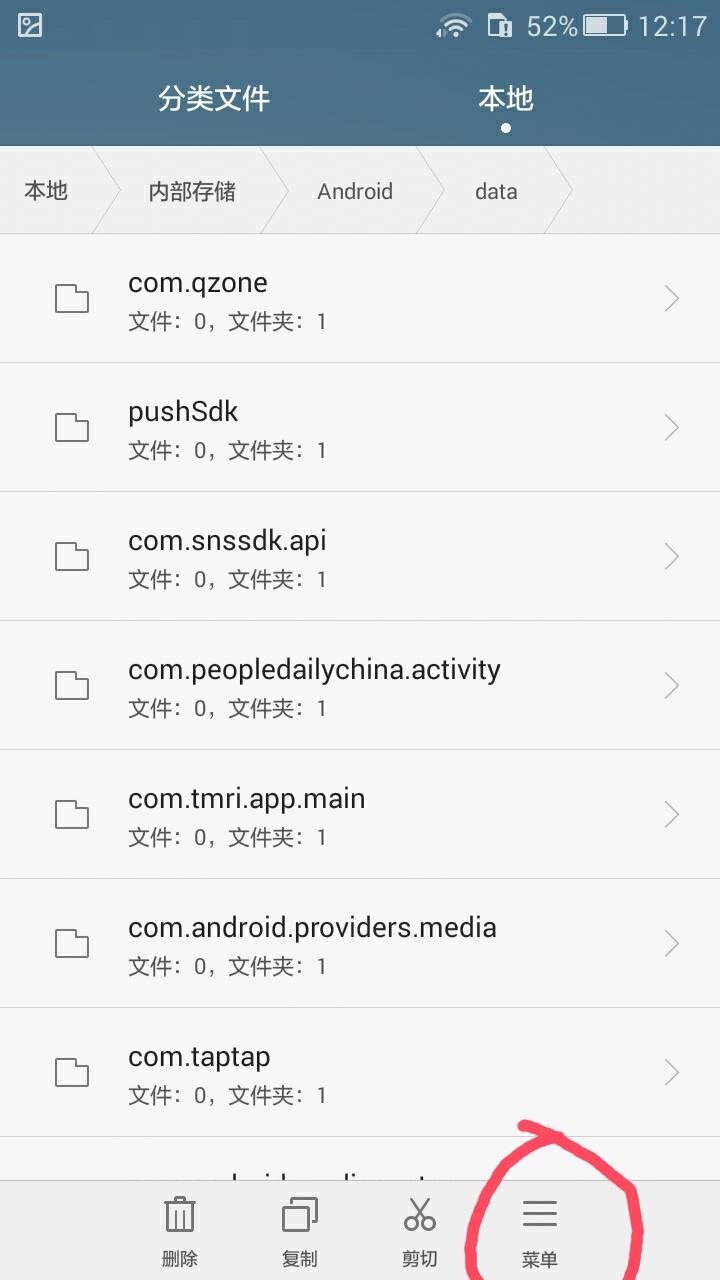Navigate to the Android breadcrumb folder
The height and width of the screenshot is (1280, 720).
(x=355, y=191)
